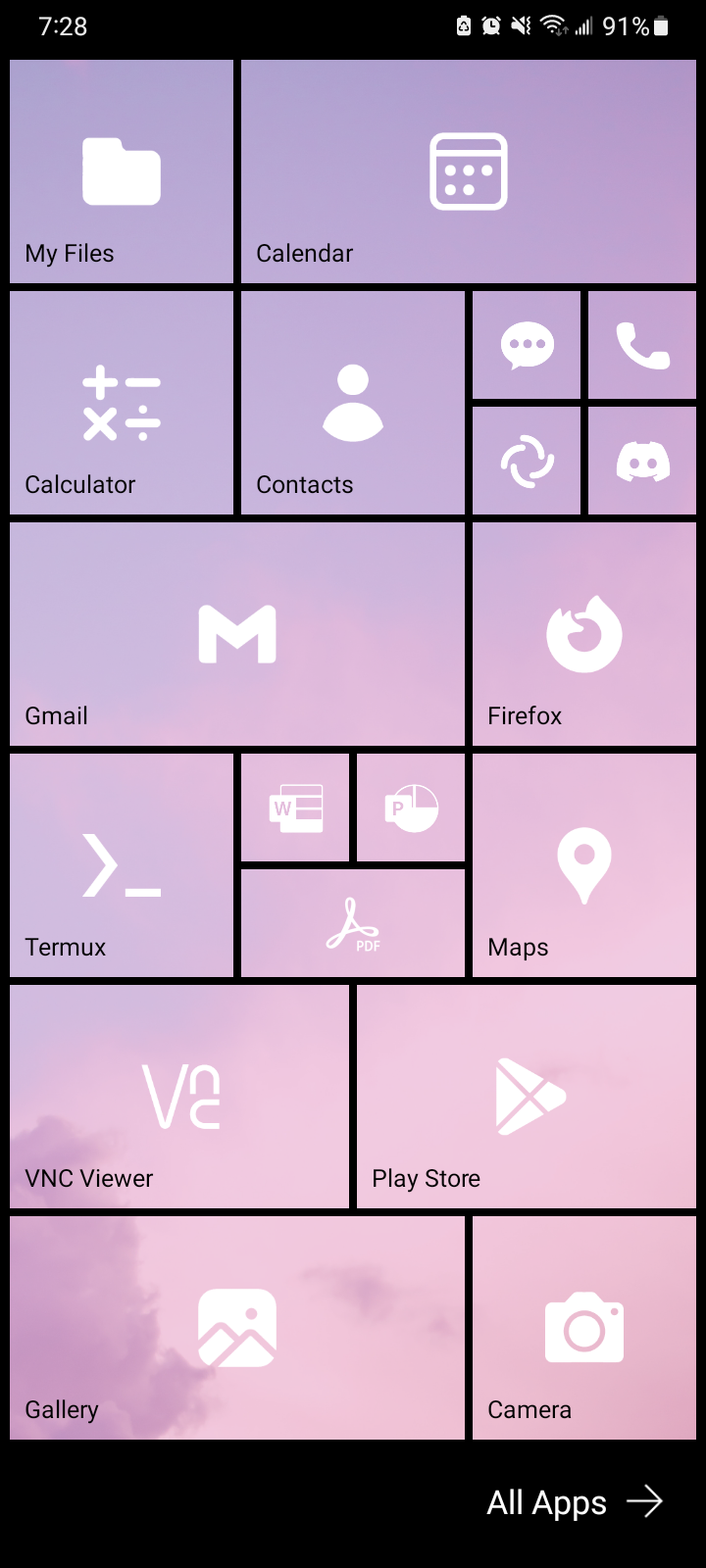Open the Gallery tile
This screenshot has width=706, height=1568.
click(x=237, y=1328)
